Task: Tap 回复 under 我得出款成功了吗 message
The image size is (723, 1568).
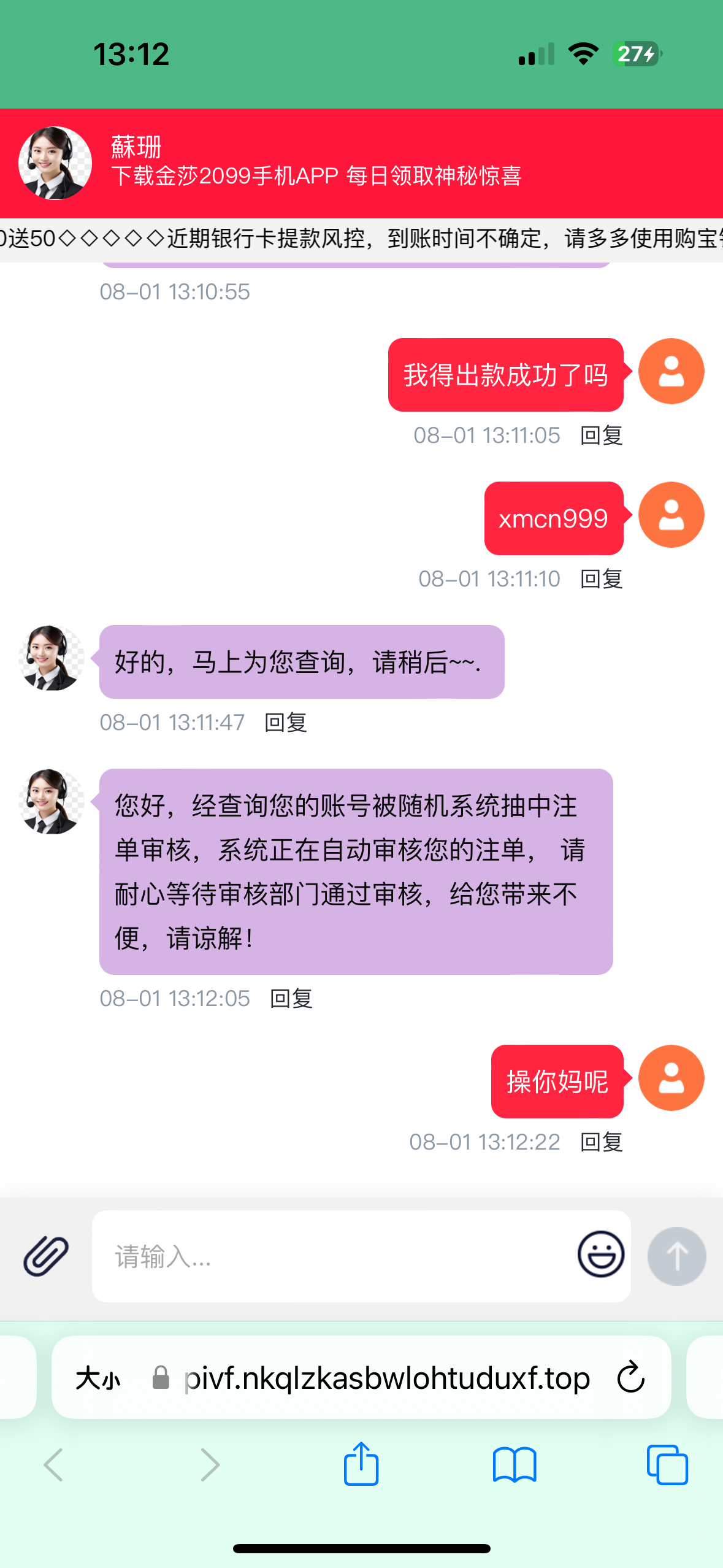Action: point(601,436)
